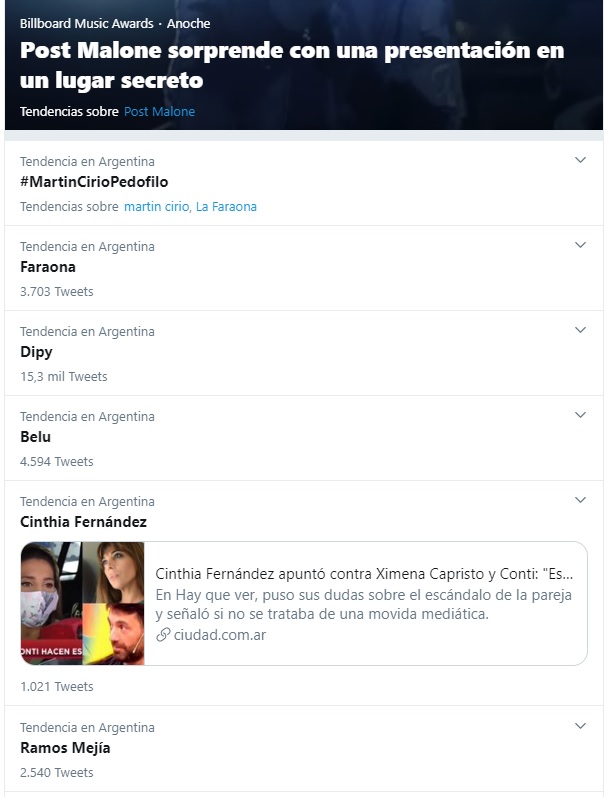Open the La Faraona related trend link
607x797 pixels.
(226, 207)
